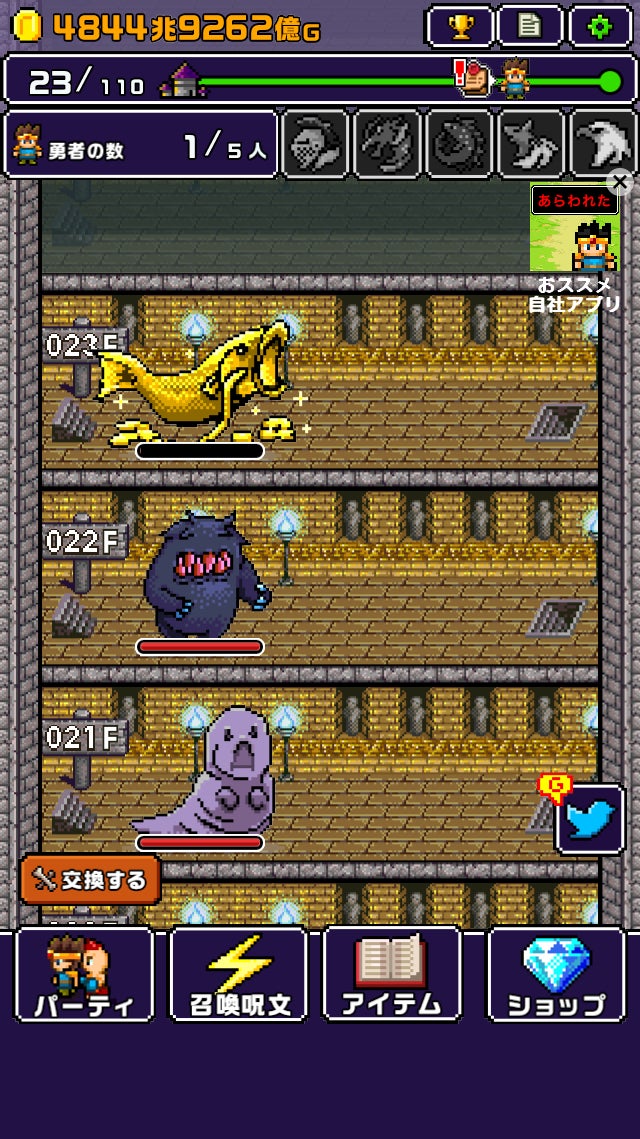Tap the 勇者の数 hero count panel
This screenshot has width=640, height=1139.
coord(140,145)
